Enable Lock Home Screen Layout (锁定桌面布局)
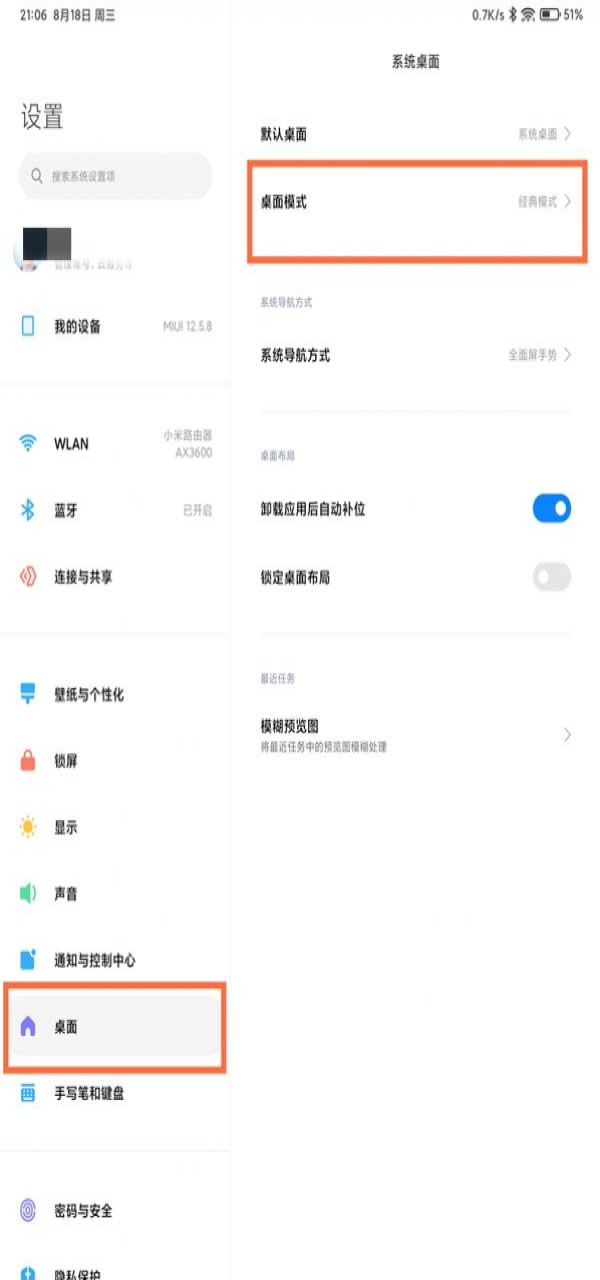Screen dimensions: 600x1280 click(551, 577)
